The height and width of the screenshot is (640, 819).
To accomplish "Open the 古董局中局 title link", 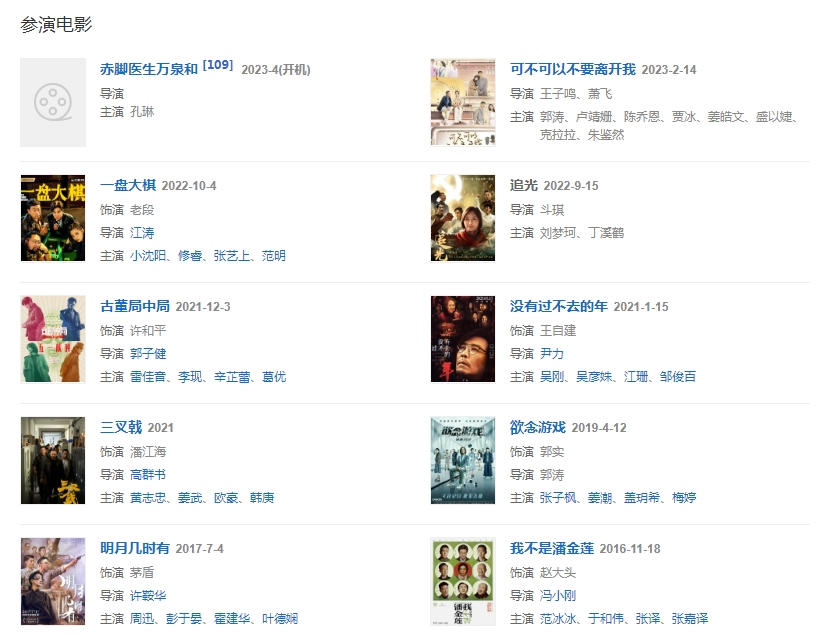I will tap(135, 306).
